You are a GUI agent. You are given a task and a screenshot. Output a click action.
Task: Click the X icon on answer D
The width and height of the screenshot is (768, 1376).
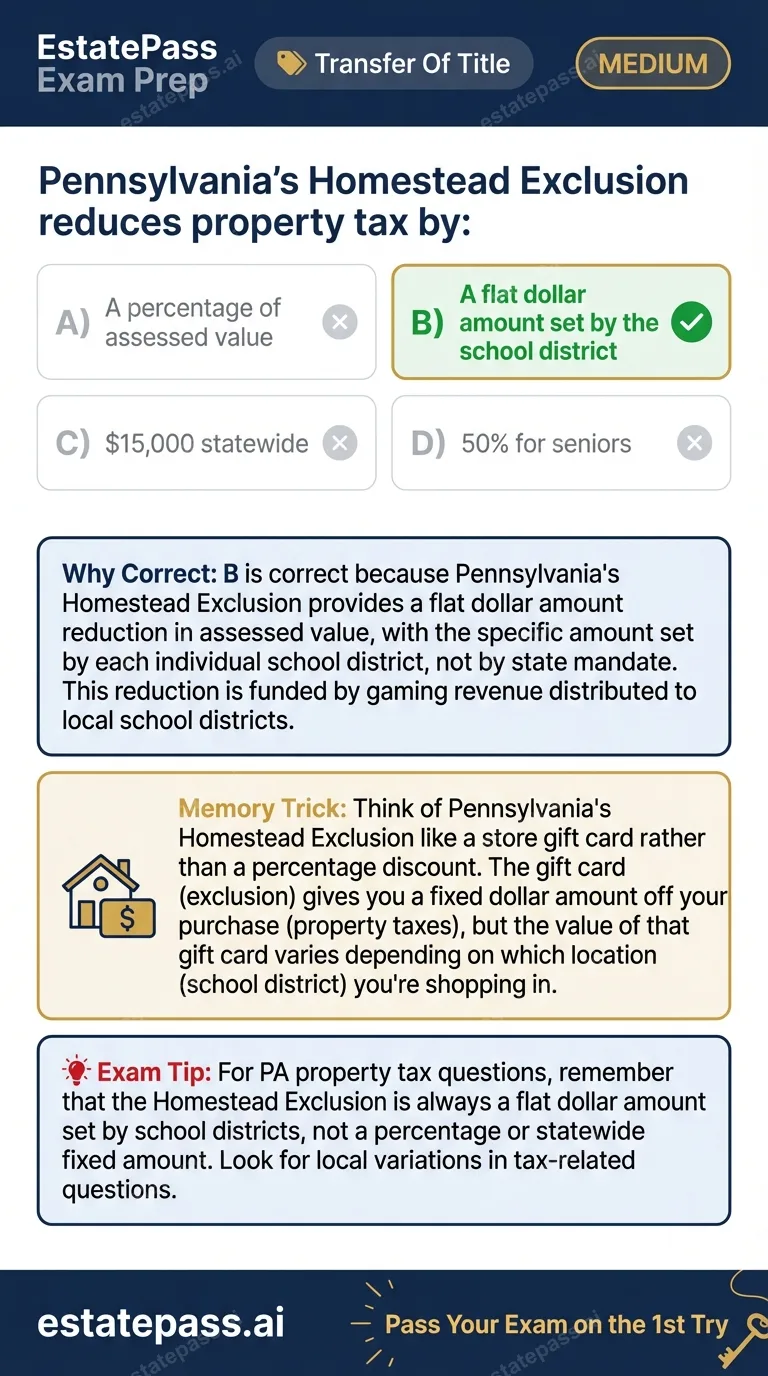[x=694, y=442]
